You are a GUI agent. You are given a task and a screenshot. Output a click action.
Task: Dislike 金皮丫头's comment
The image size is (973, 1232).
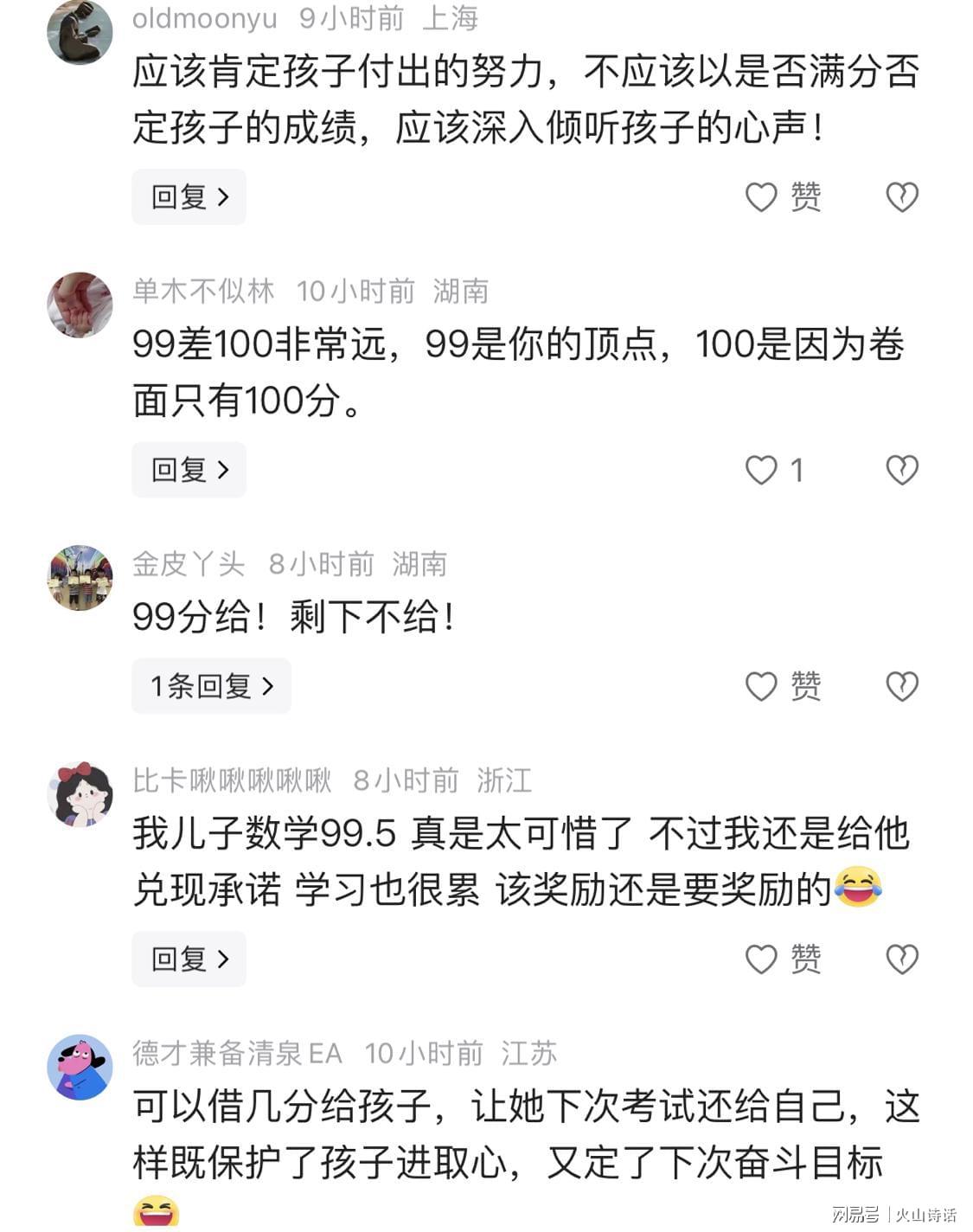pos(901,686)
